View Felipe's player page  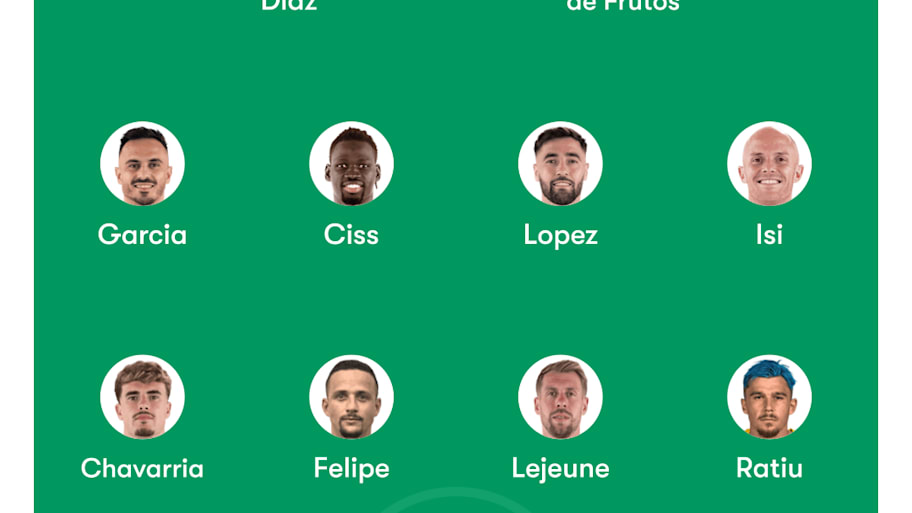tap(351, 397)
